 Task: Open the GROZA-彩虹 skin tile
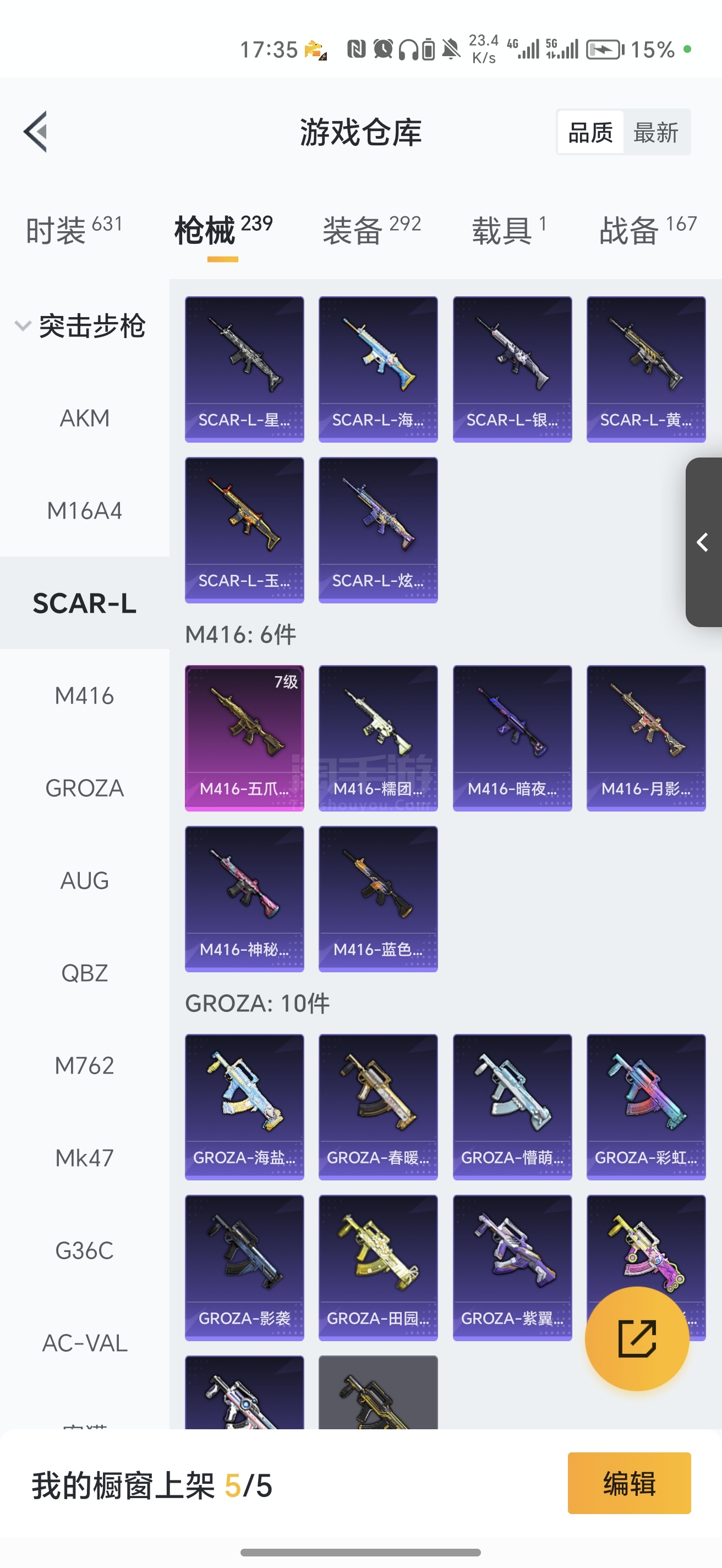coord(646,1107)
